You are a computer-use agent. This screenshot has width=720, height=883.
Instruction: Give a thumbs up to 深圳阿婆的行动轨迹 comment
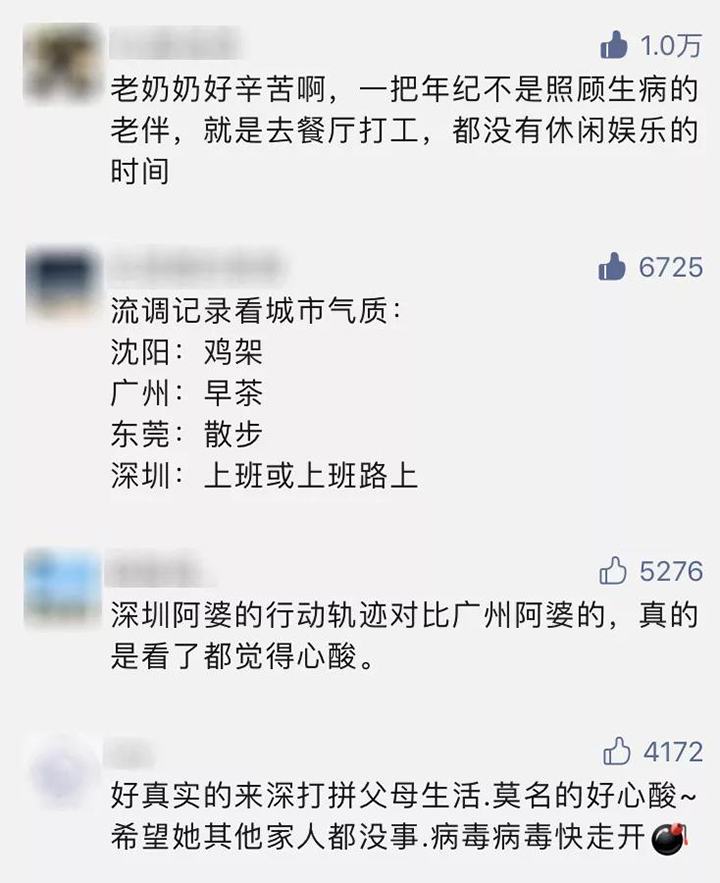pos(612,571)
